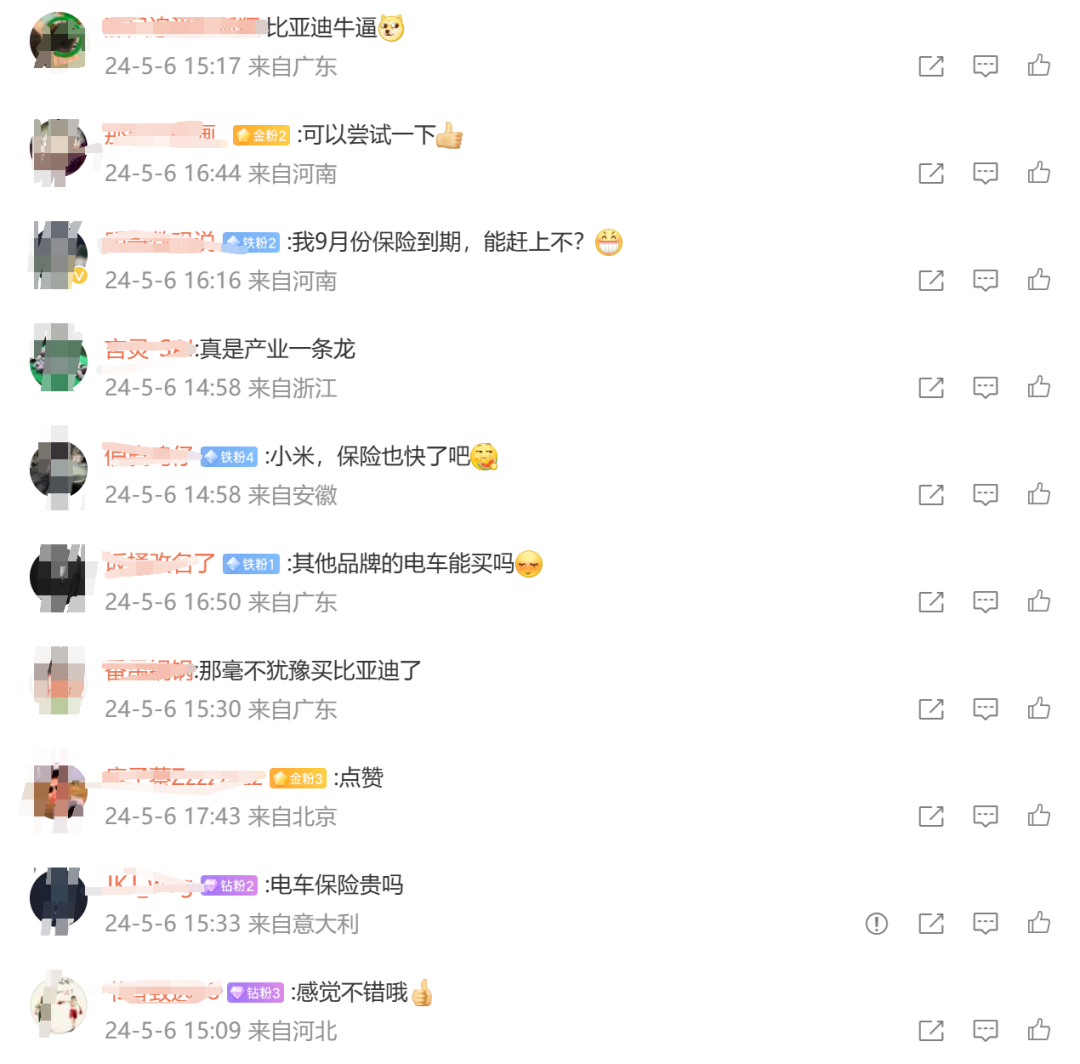Like the comment "真是产业一条龙"
This screenshot has height=1064, width=1080.
(1039, 387)
